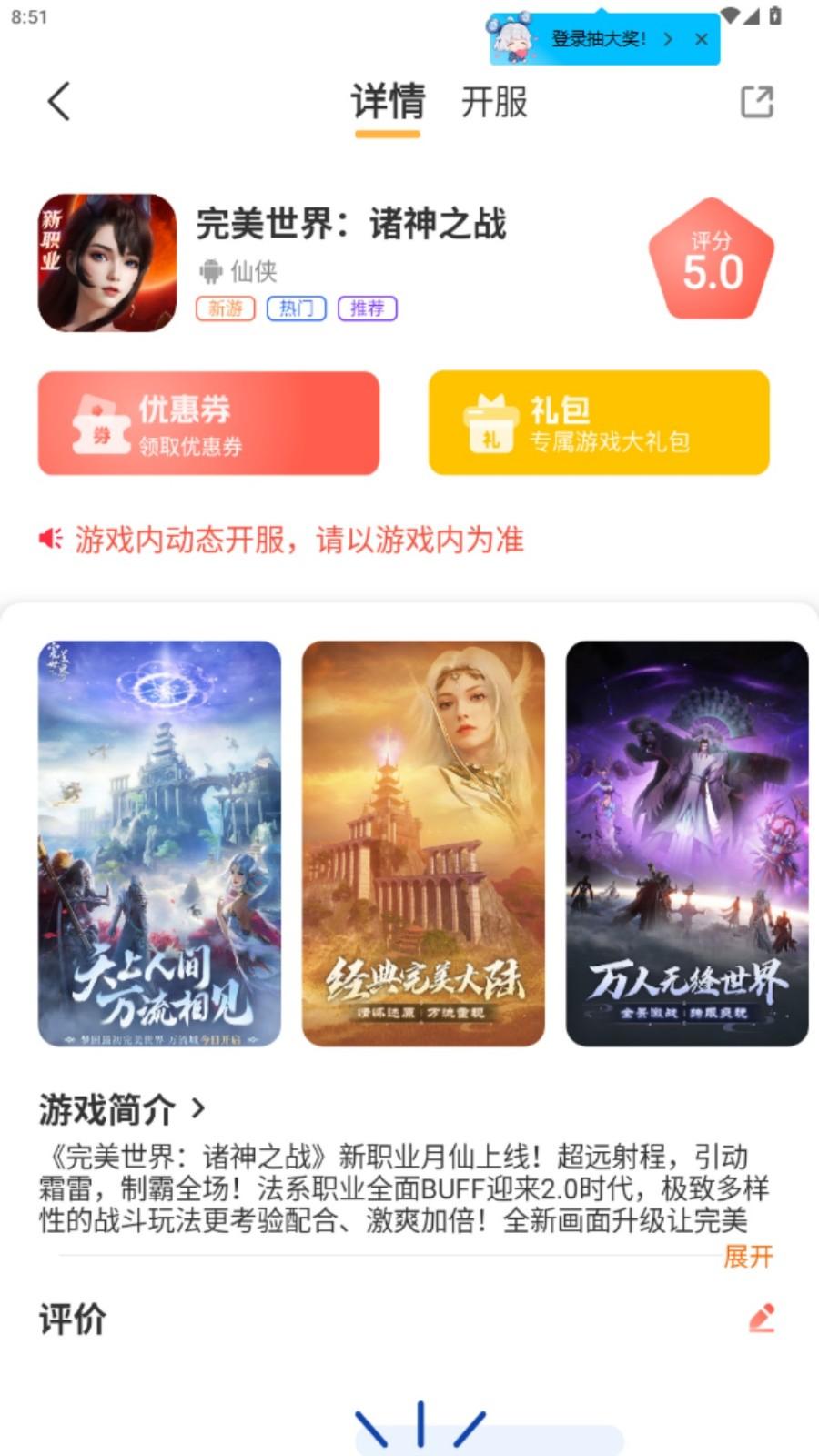Screen dimensions: 819x1456
Task: Tap the back arrow to return
Action: (x=59, y=103)
